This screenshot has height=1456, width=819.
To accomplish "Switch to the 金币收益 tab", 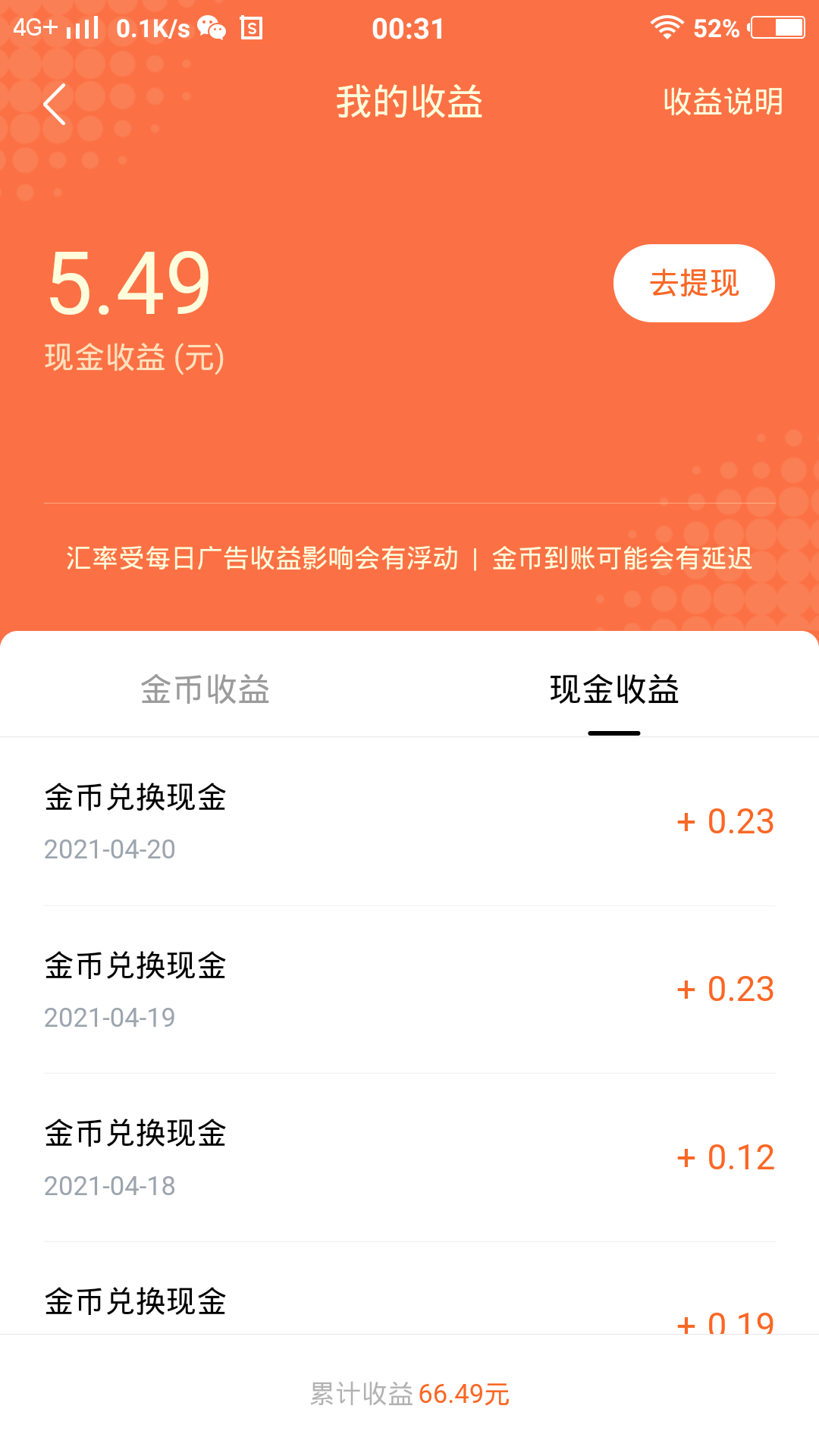I will click(x=205, y=690).
